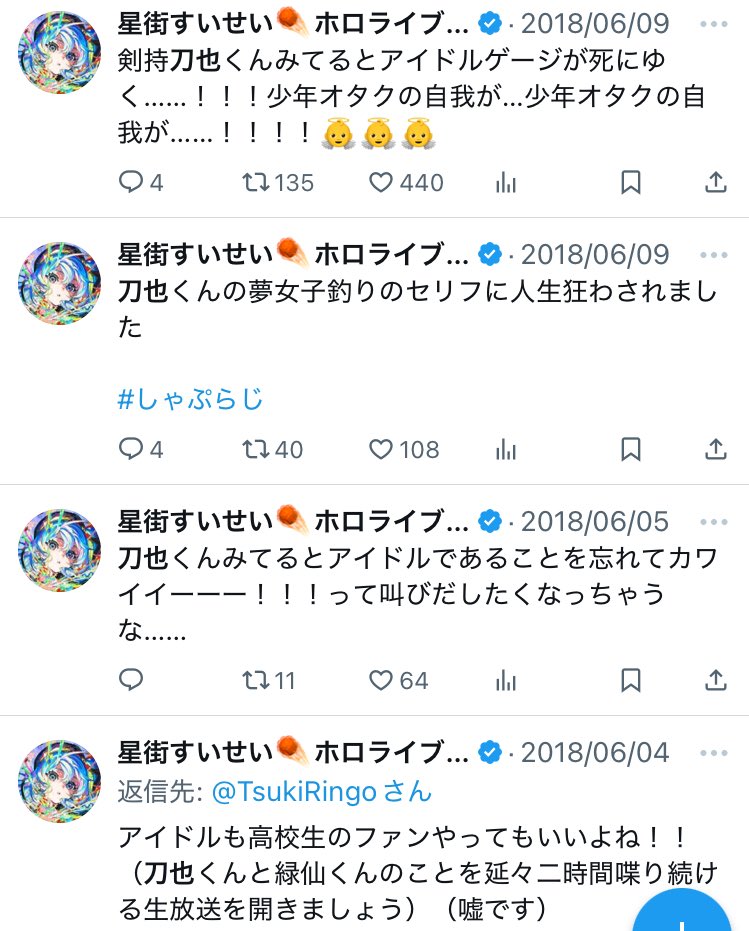Open the @TsukiRingo mention link

click(x=293, y=792)
